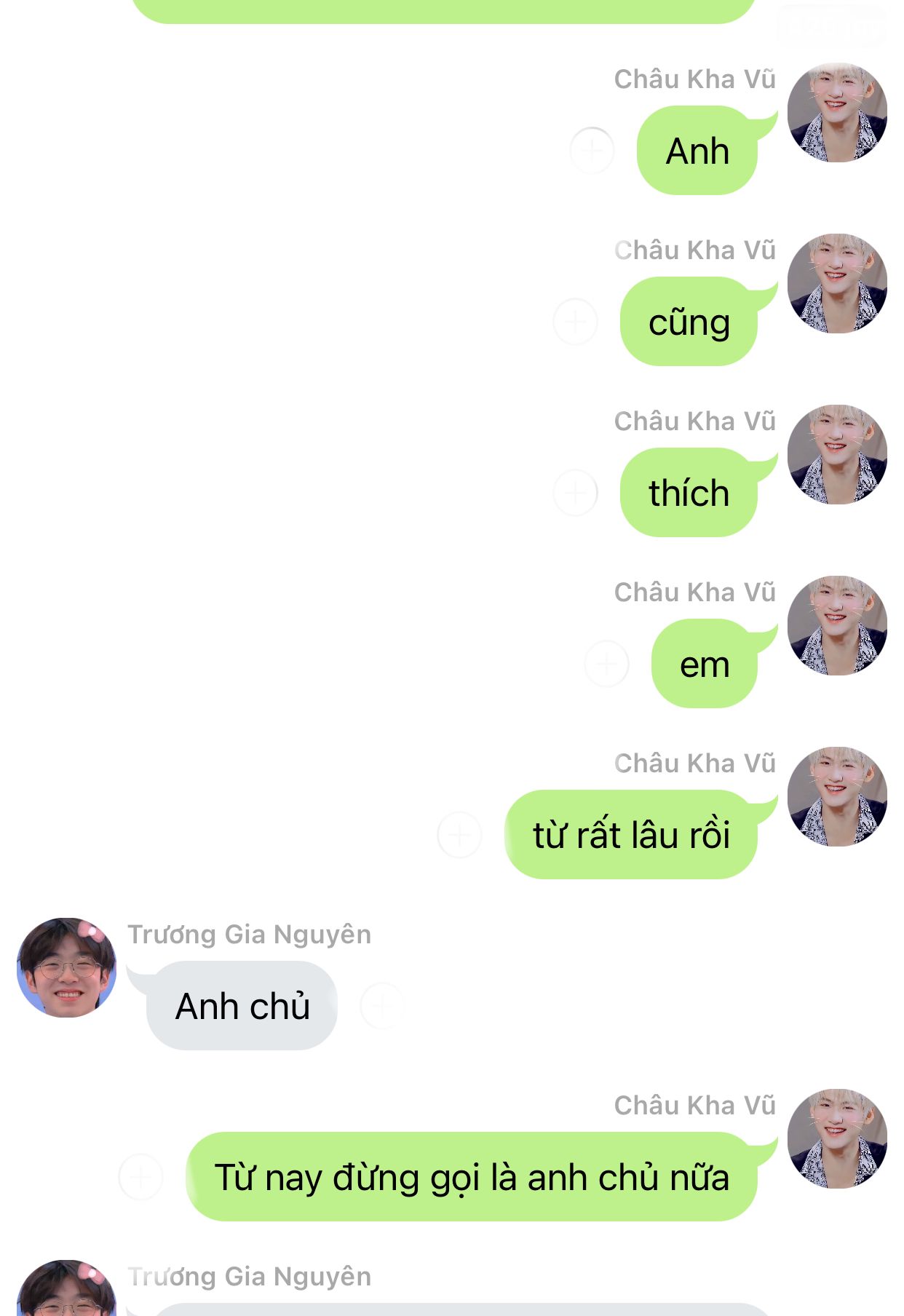Add reaction to the "Anh chủ" message

(x=382, y=1006)
